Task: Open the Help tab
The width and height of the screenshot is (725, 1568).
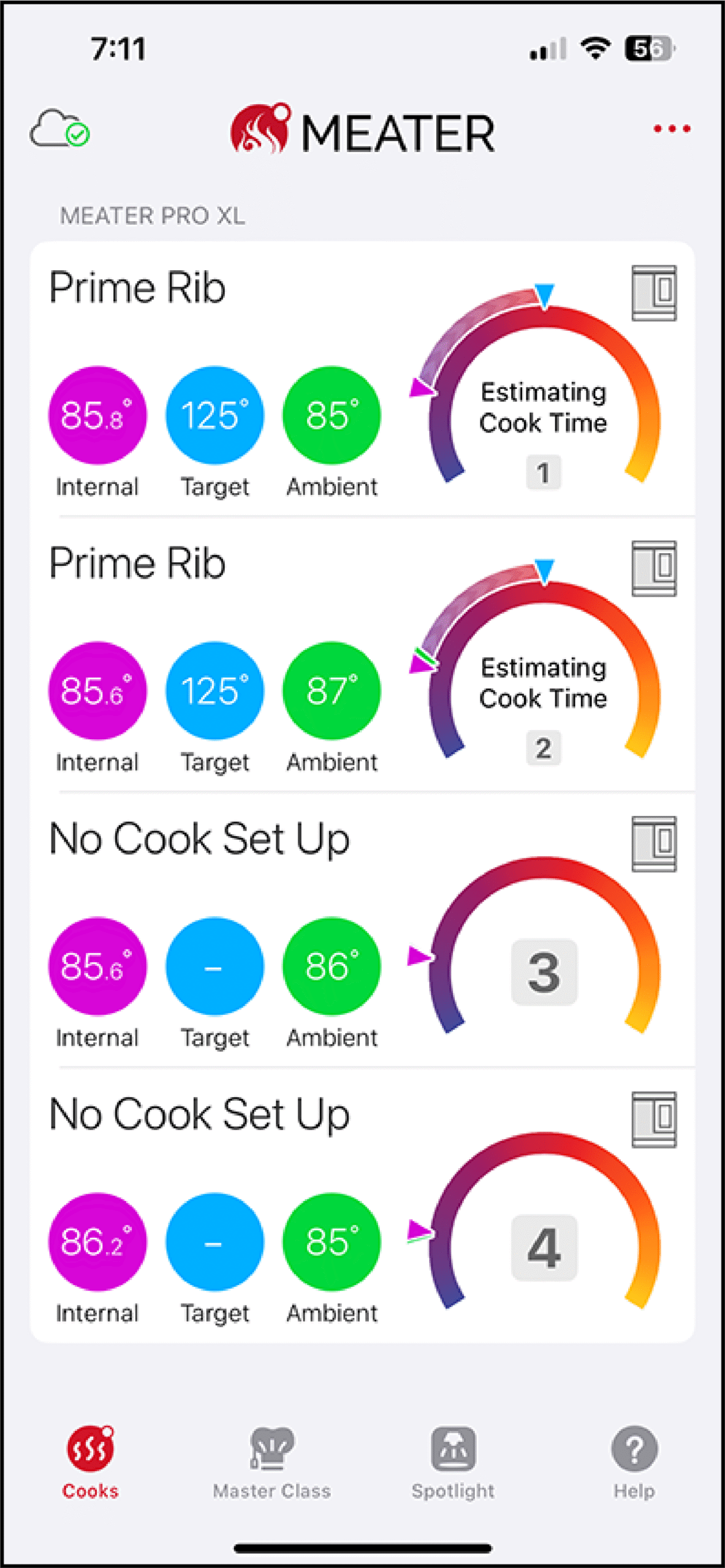Action: click(x=634, y=1461)
